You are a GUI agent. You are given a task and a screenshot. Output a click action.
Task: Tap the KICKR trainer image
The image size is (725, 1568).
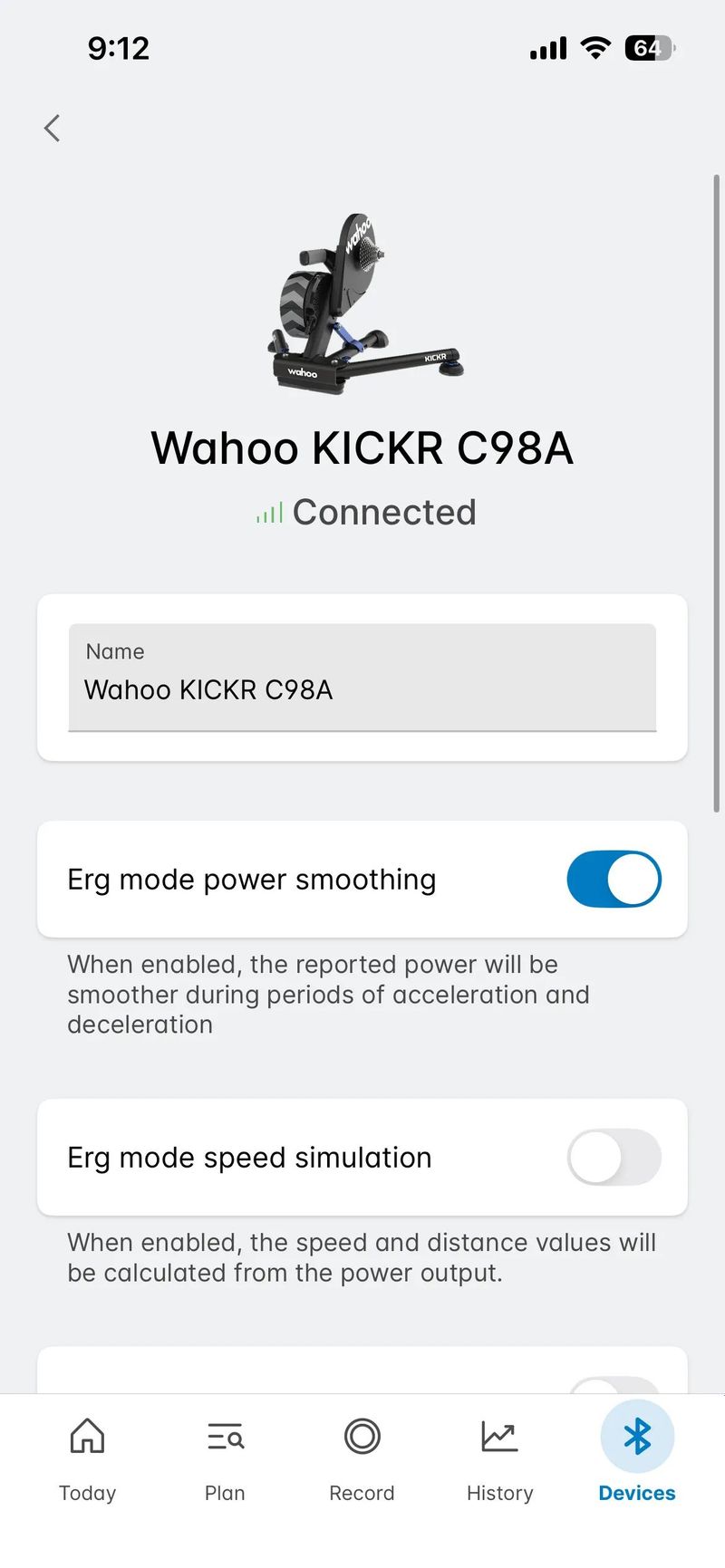coord(362,299)
